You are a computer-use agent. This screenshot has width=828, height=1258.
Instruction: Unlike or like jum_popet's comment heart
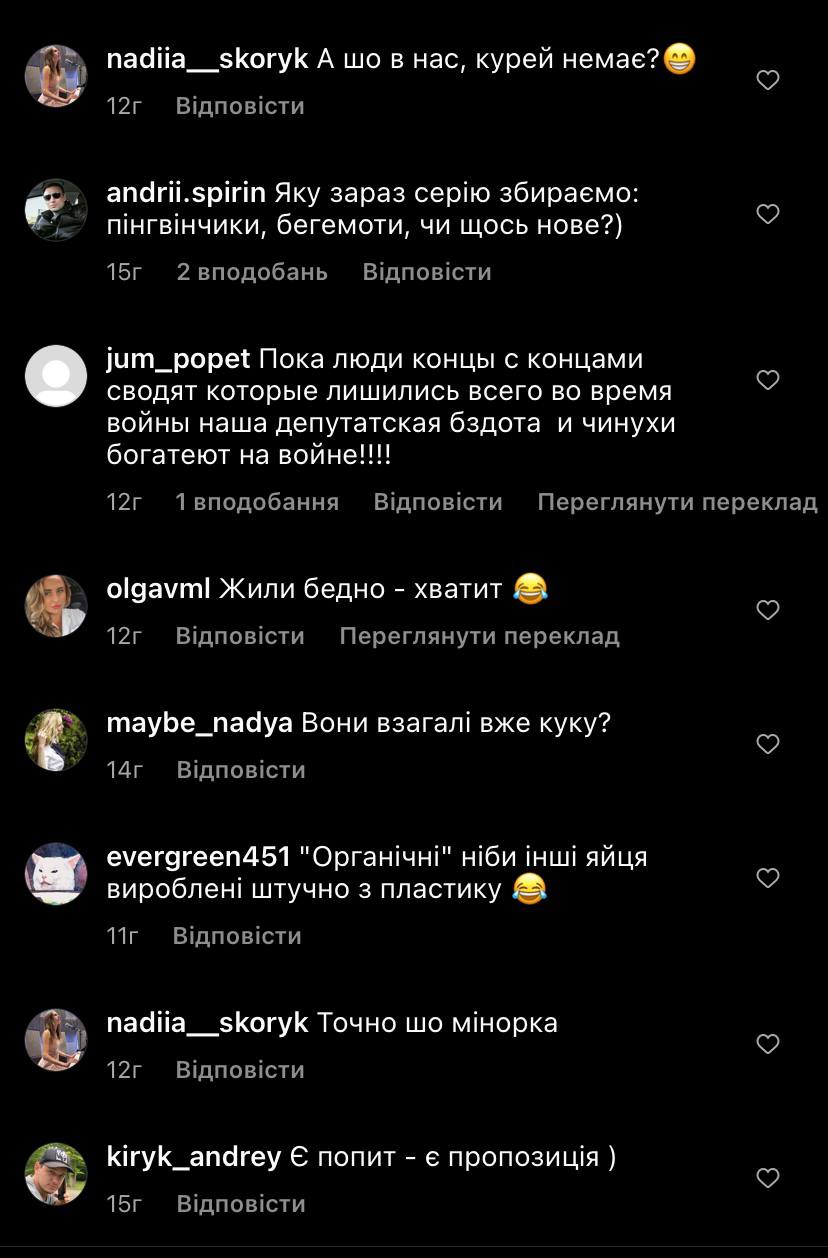pyautogui.click(x=768, y=380)
